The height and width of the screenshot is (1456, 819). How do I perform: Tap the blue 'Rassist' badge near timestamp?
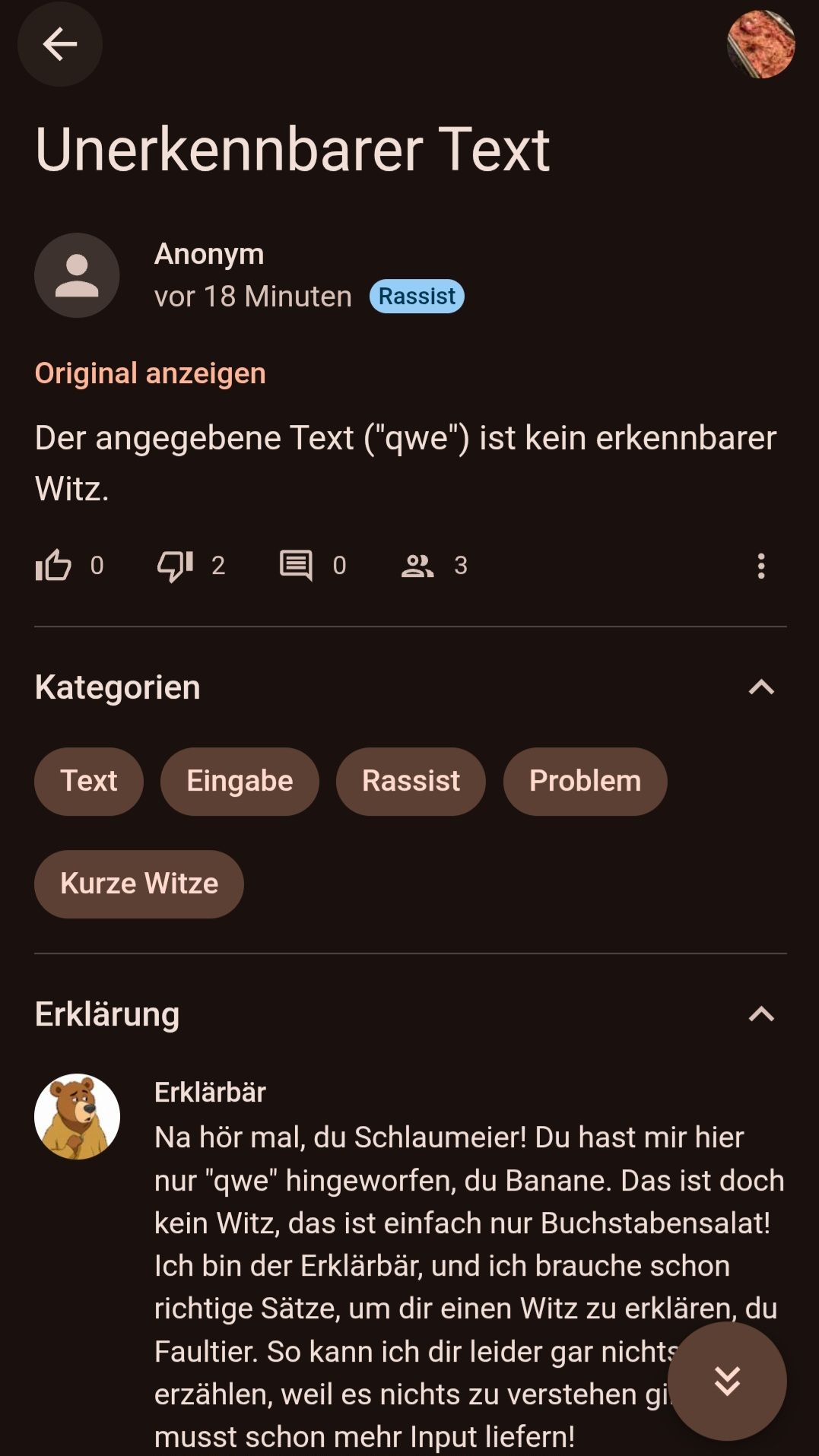click(x=417, y=296)
